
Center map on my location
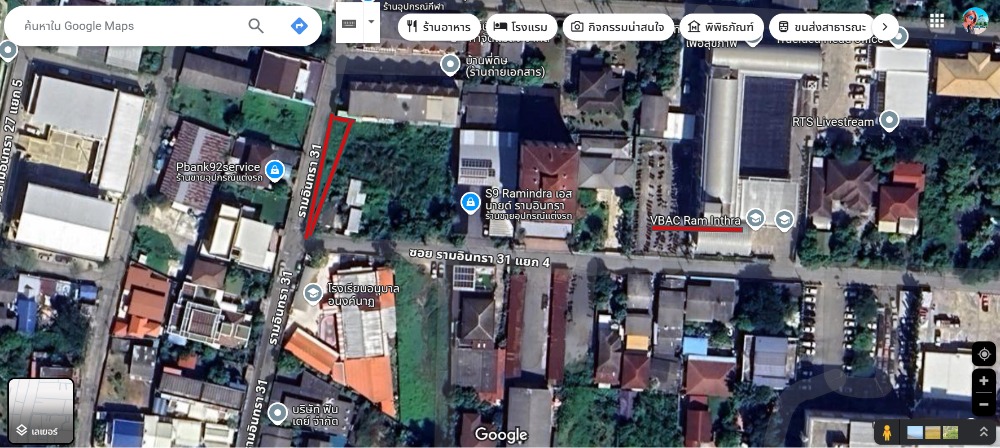[985, 354]
